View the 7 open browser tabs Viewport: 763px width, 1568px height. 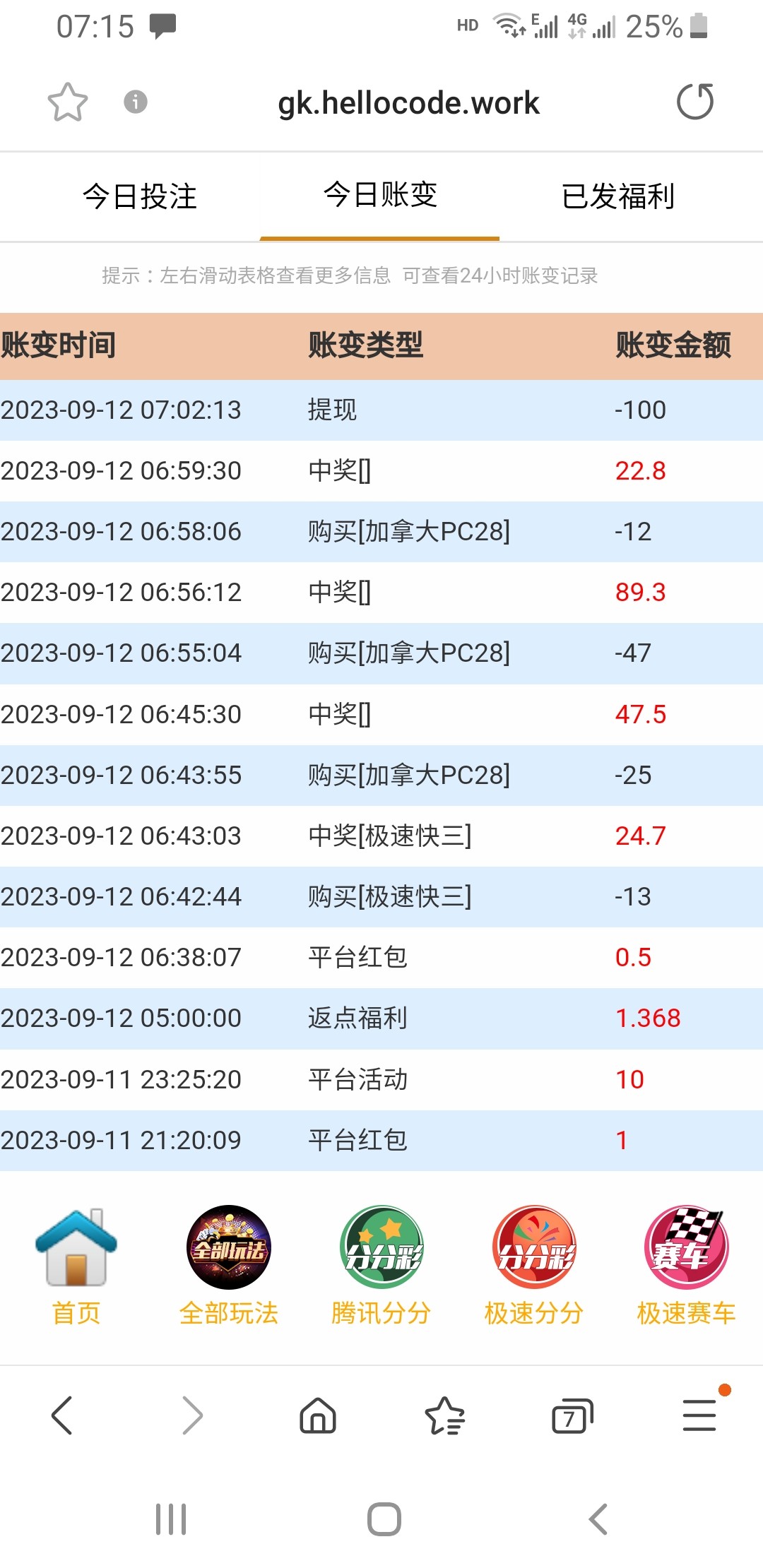(571, 1415)
